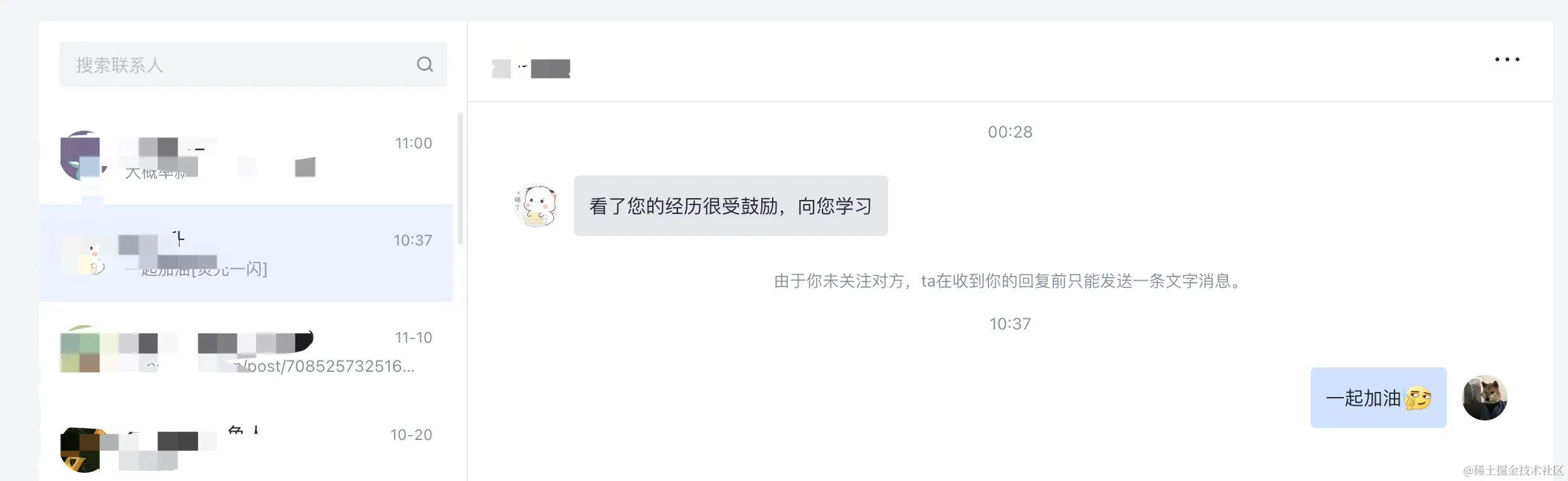The height and width of the screenshot is (481, 1568).
Task: Tap the magnifier search icon
Action: (x=425, y=64)
